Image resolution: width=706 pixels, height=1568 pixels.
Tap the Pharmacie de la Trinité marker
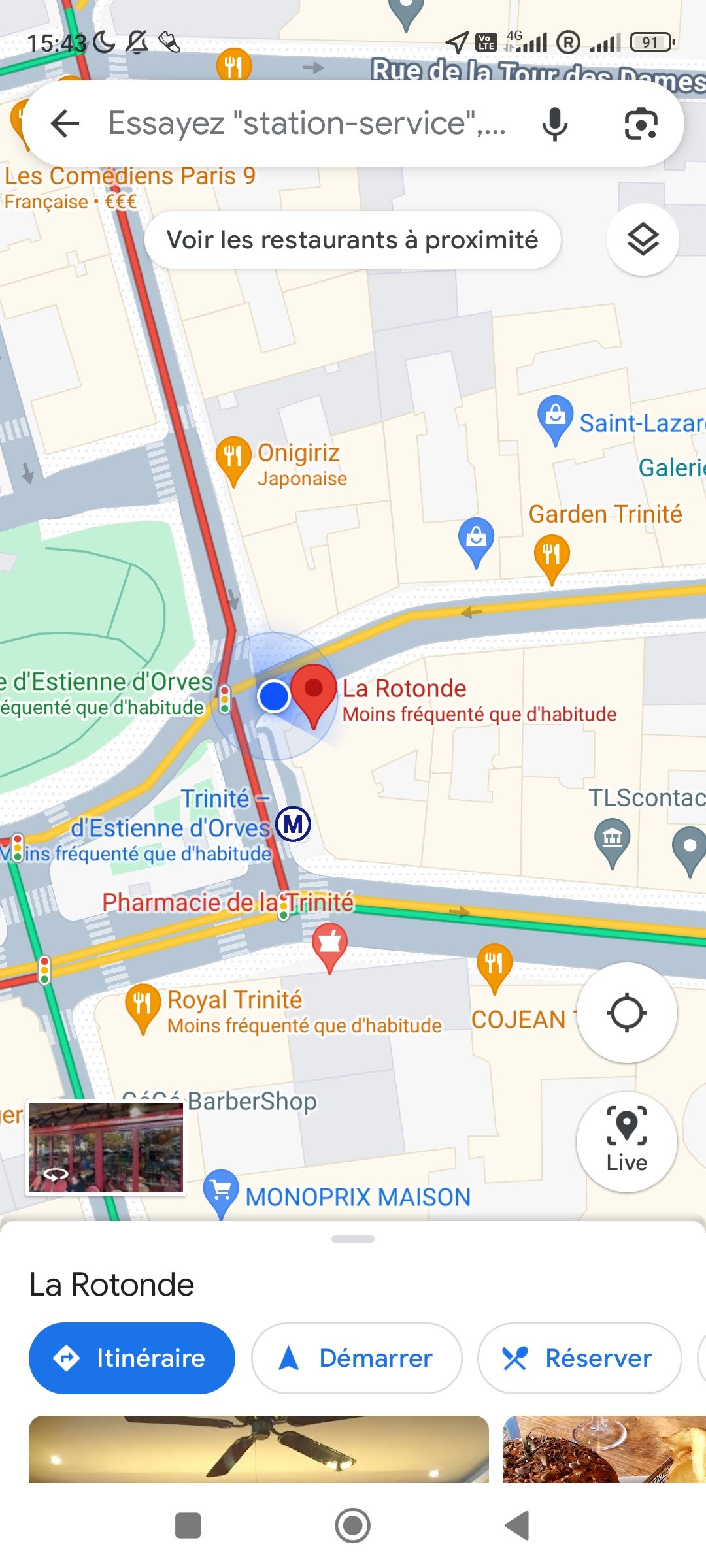[x=329, y=945]
